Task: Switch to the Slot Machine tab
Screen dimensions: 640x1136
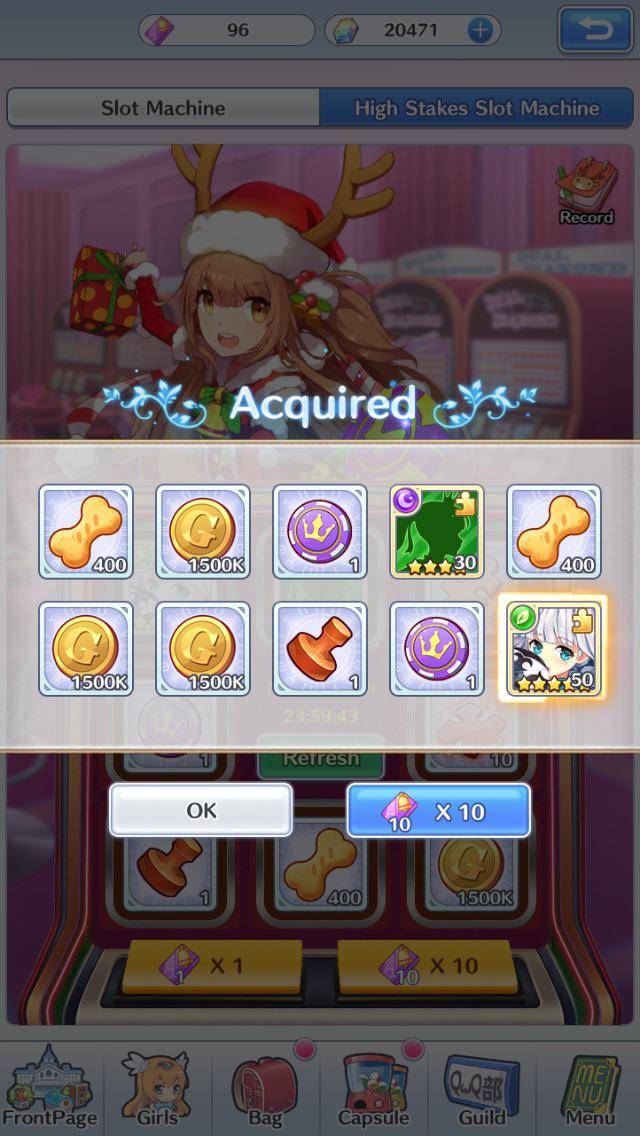Action: [x=163, y=108]
